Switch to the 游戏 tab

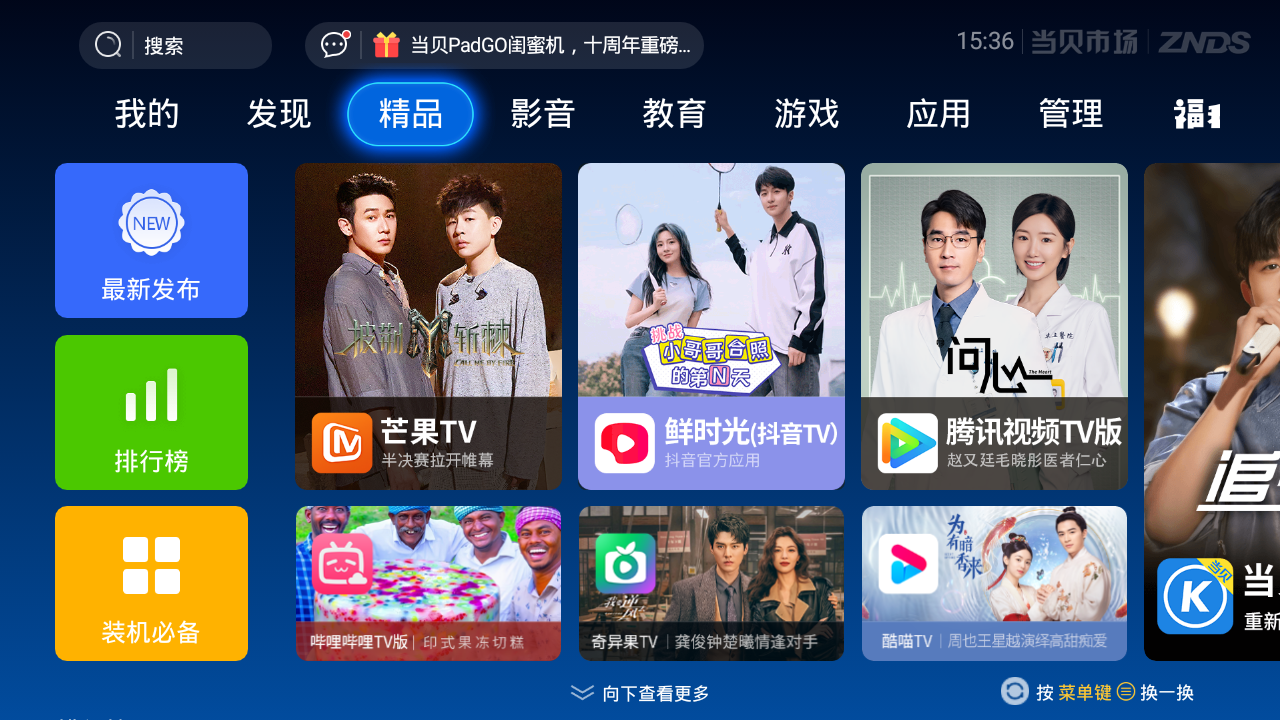point(807,114)
